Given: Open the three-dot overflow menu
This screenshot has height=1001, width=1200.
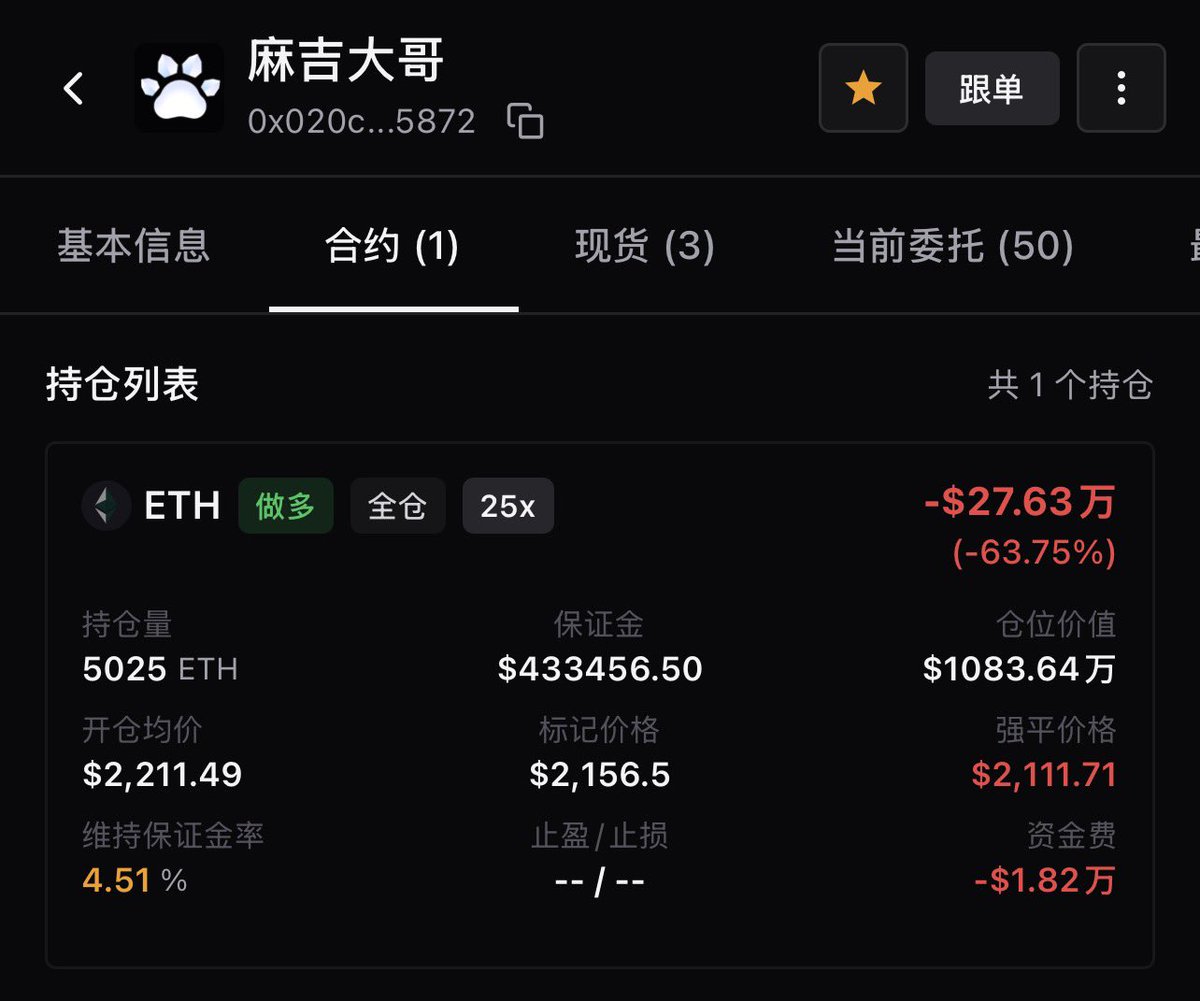Looking at the screenshot, I should click(x=1120, y=89).
